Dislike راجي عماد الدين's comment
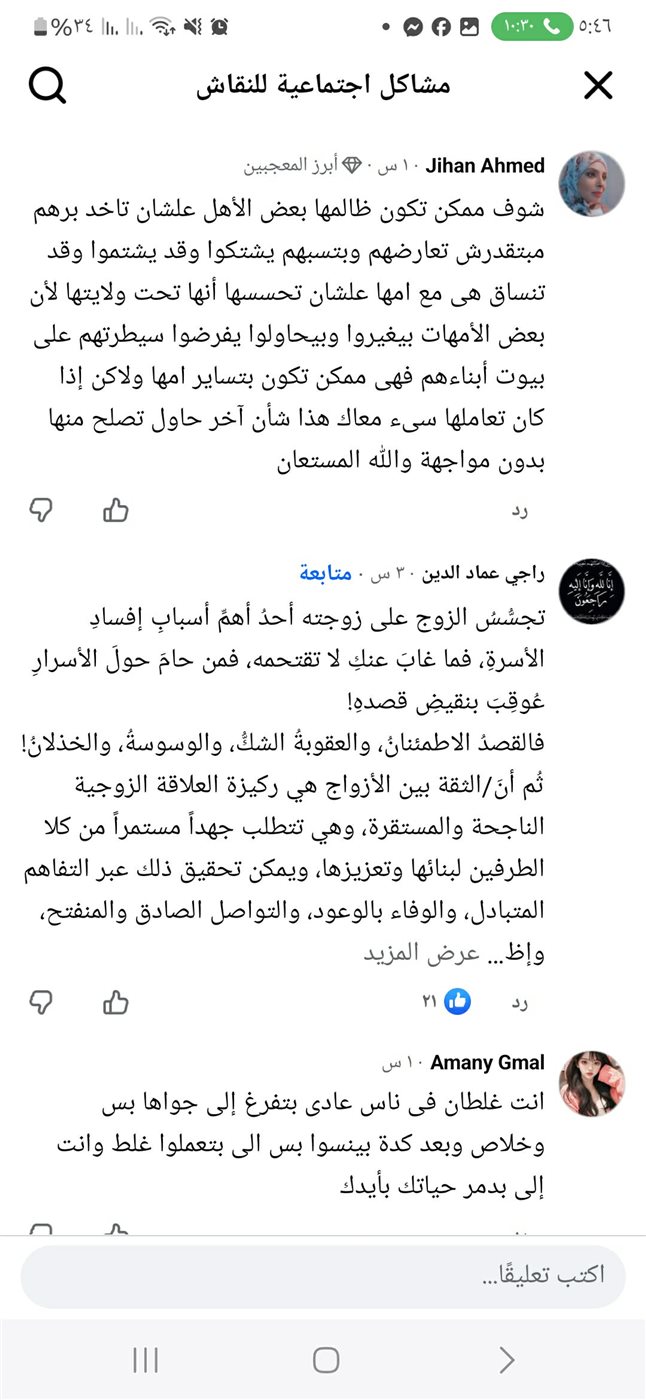This screenshot has width=646, height=1400. click(x=41, y=1001)
